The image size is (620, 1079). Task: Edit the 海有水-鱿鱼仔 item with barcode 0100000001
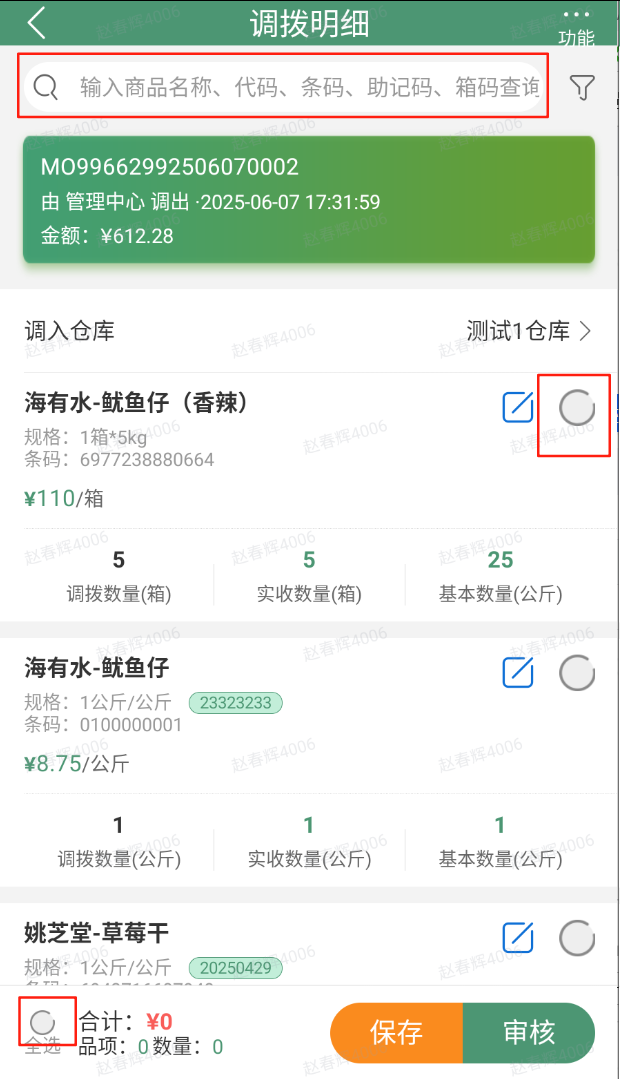pyautogui.click(x=518, y=672)
